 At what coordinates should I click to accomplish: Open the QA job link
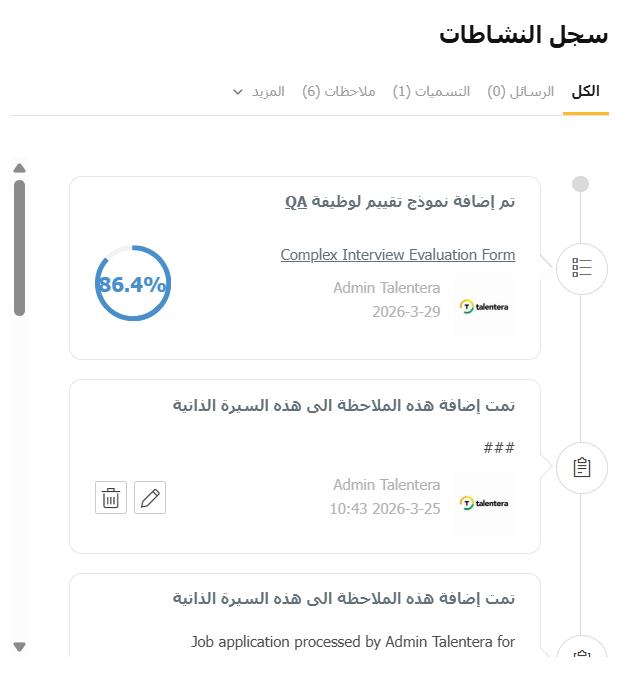point(296,202)
